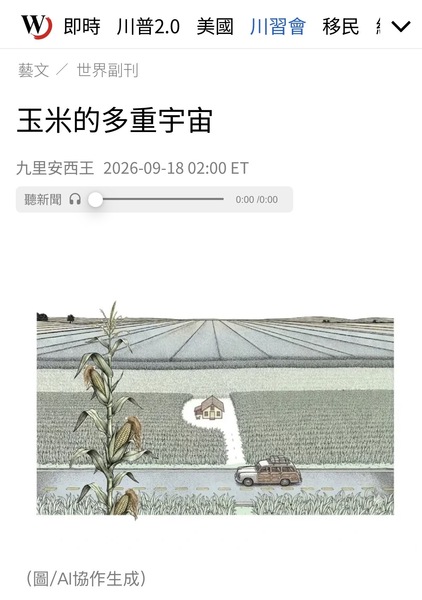422x600 pixels.
Task: Expand the navigation dropdown chevron
Action: [401, 26]
